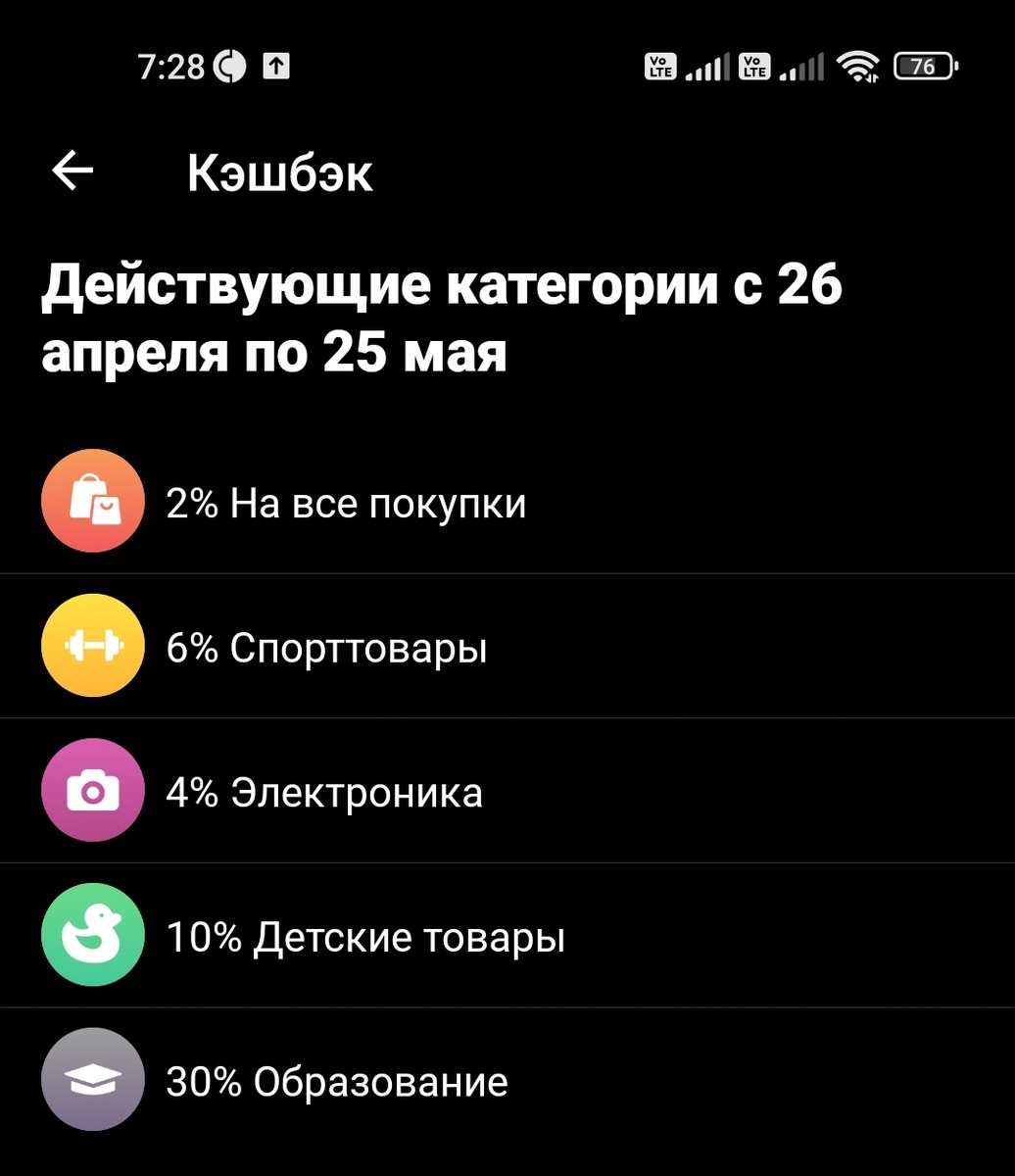Viewport: 1015px width, 1176px height.
Task: Tap the battery indicator showing 76
Action: pos(922,67)
